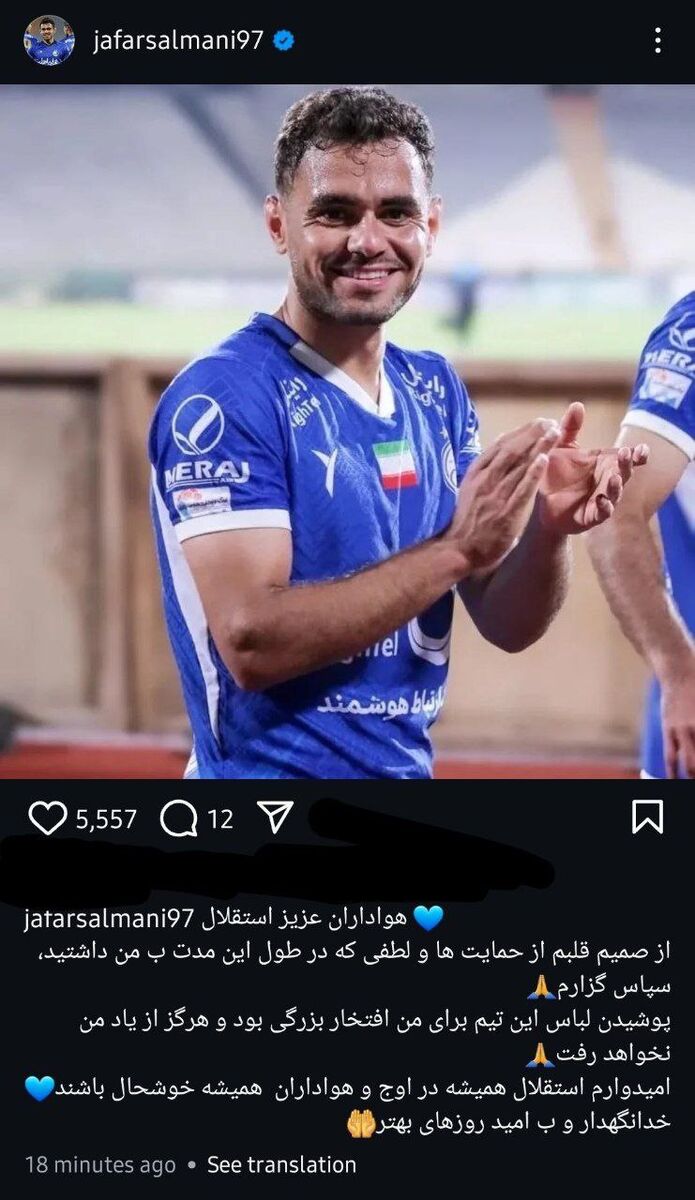Save this post with the bookmark
Viewport: 695px width, 1200px height.
click(x=647, y=817)
